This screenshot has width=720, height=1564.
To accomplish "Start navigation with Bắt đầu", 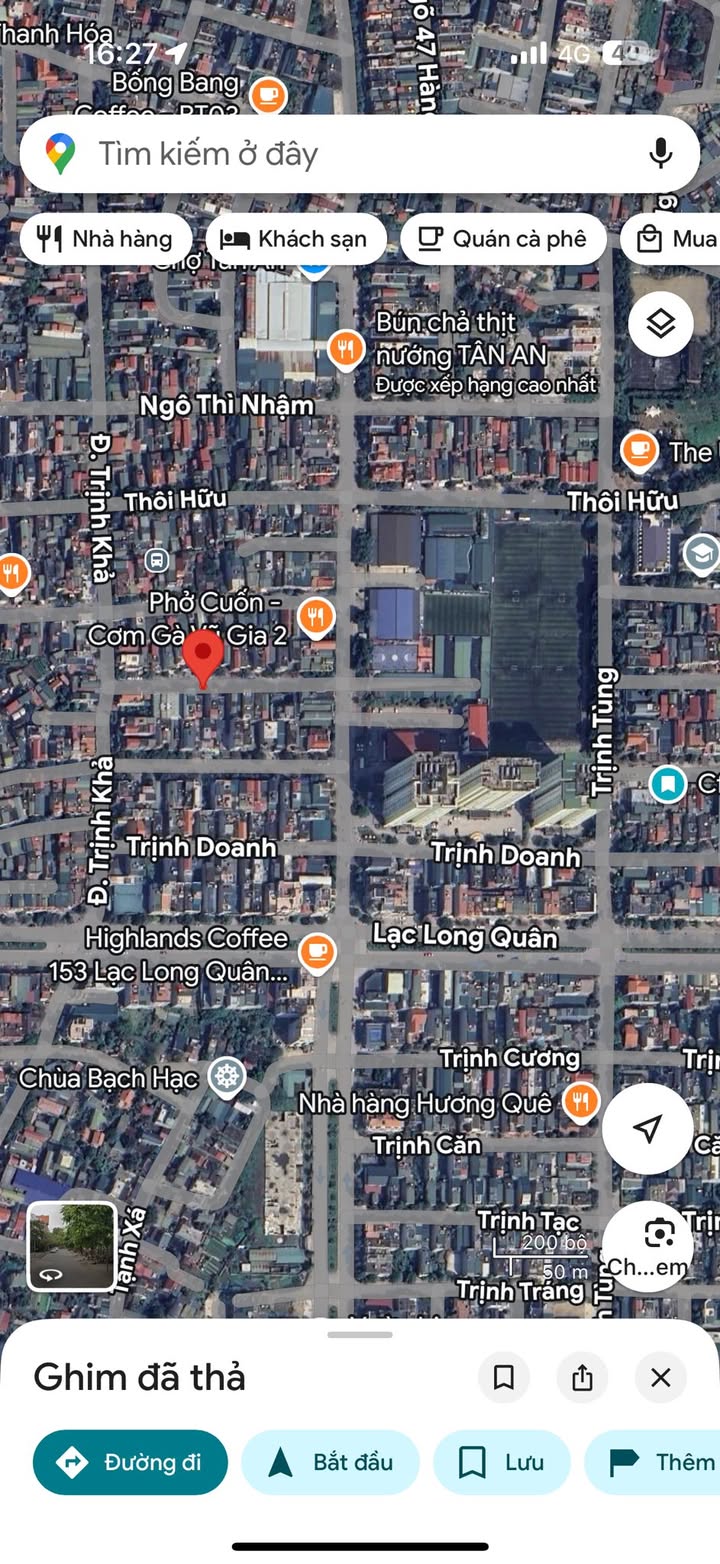I will (330, 1462).
